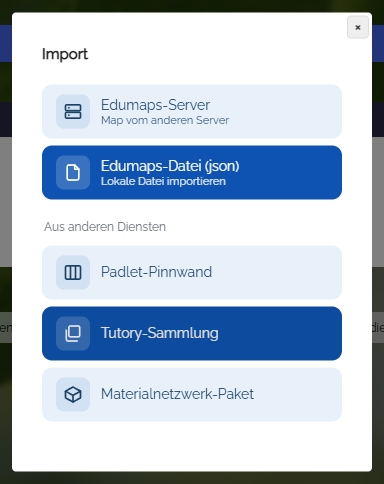Pick the Tutory-Sammlung import option
384x484 pixels.
point(192,333)
